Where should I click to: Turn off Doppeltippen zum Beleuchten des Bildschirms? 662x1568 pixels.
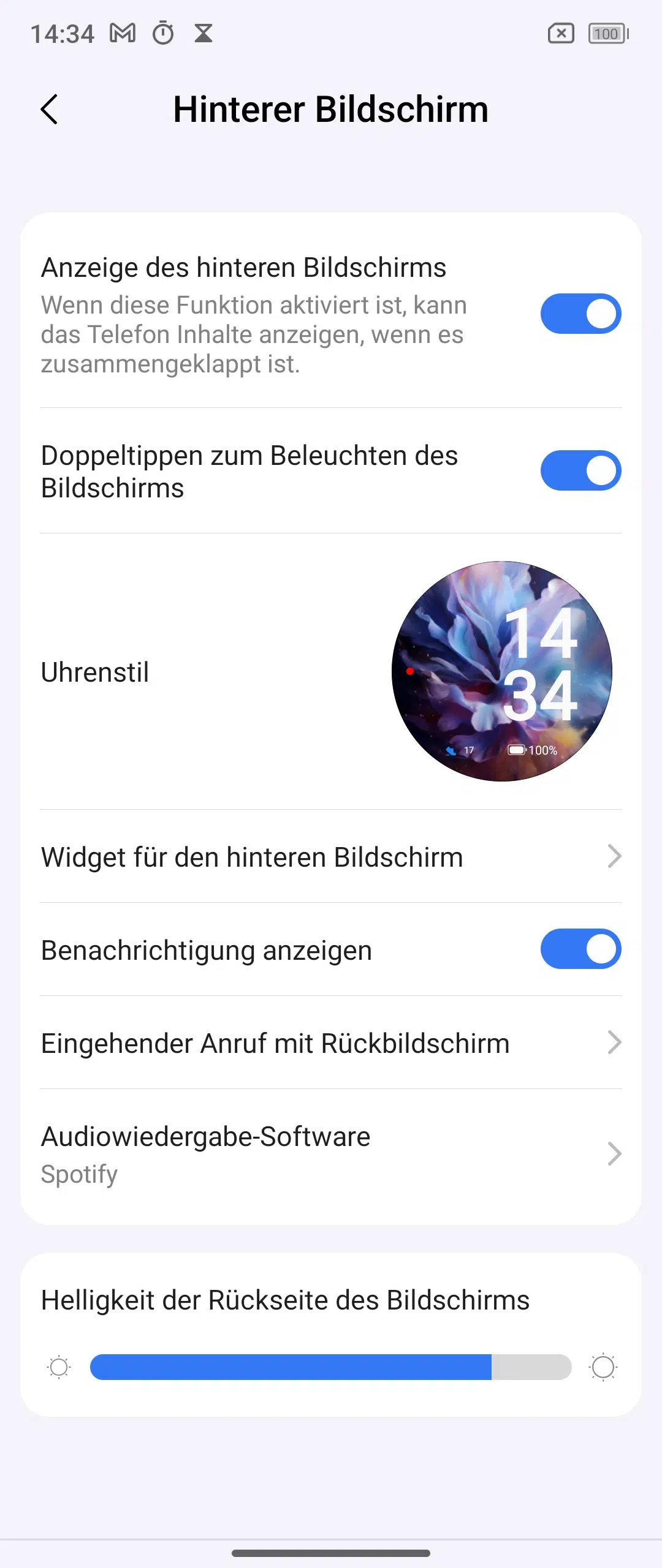(580, 470)
